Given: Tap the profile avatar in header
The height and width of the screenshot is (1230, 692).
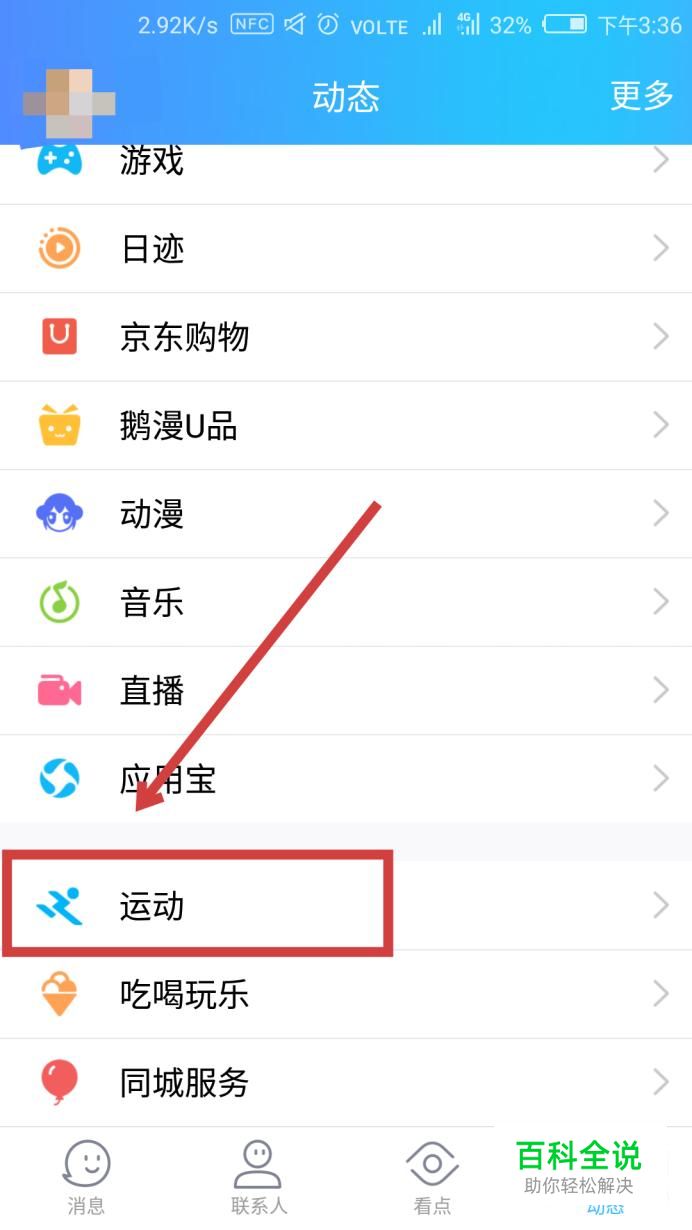Looking at the screenshot, I should (69, 102).
